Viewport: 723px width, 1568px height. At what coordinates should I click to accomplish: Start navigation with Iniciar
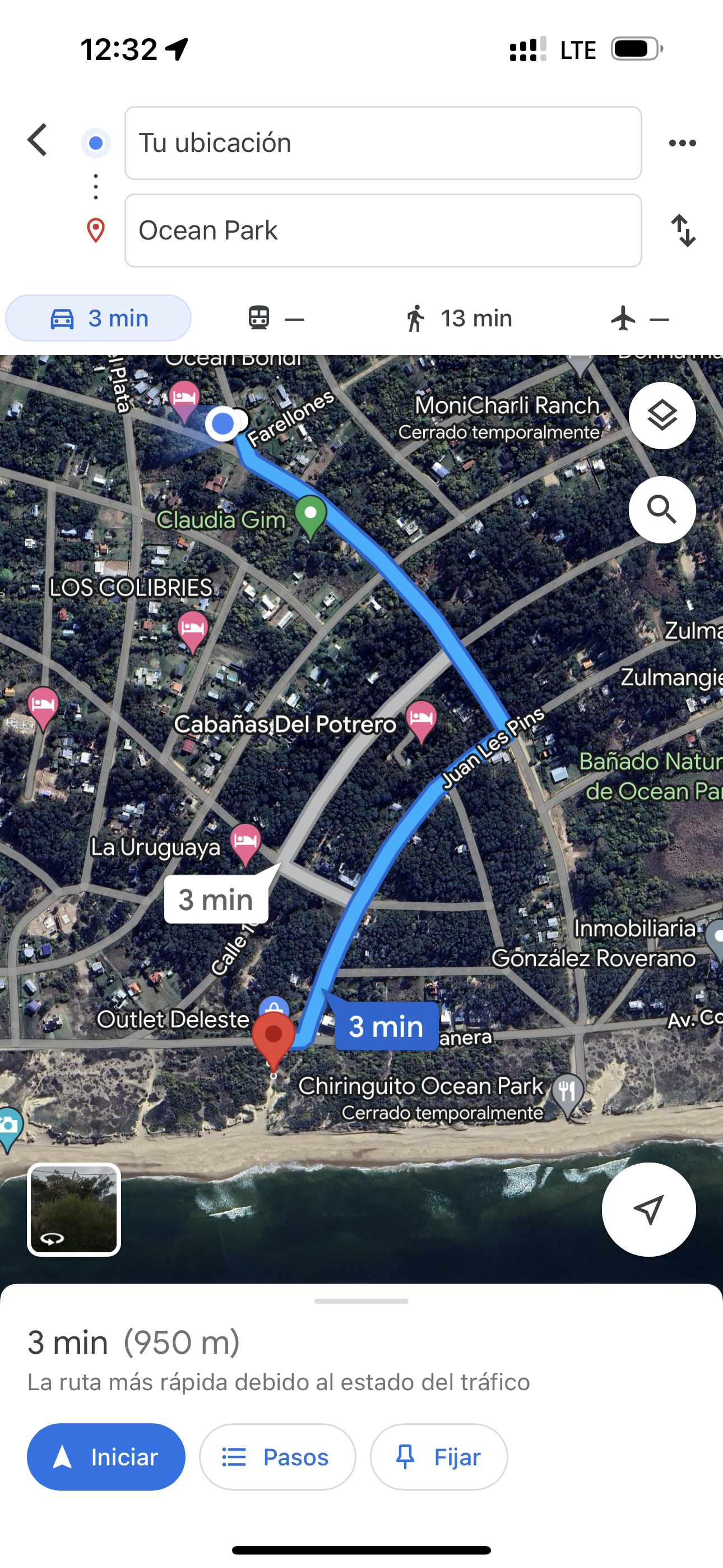click(x=106, y=1456)
